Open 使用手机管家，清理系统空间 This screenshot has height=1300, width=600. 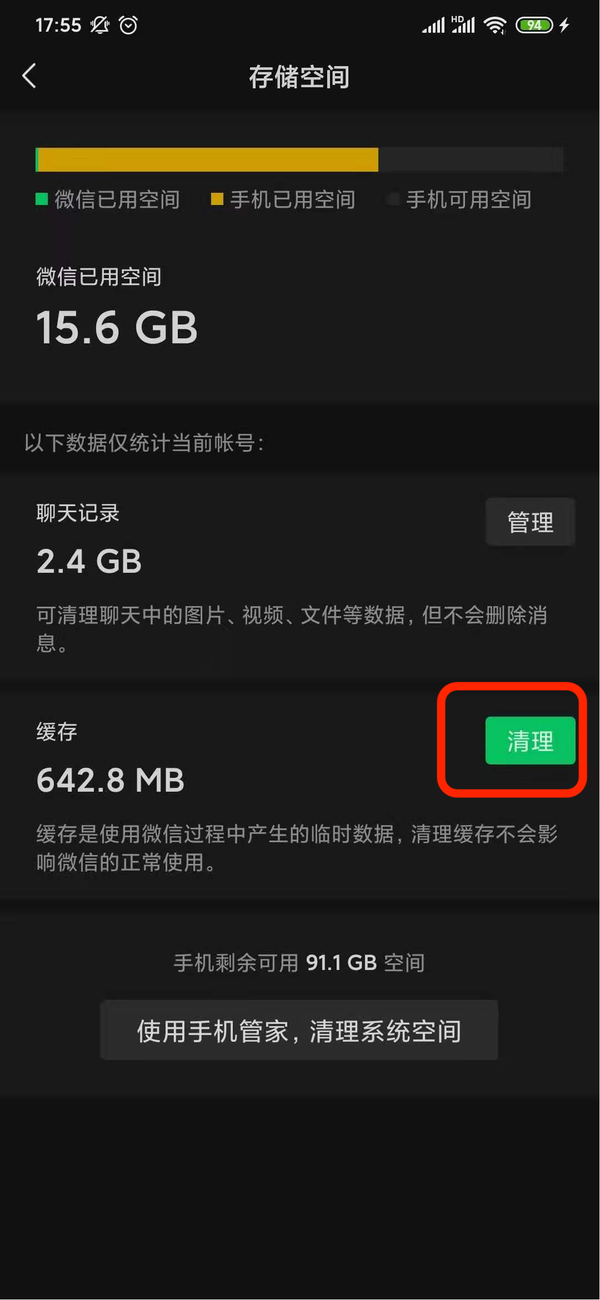299,1030
